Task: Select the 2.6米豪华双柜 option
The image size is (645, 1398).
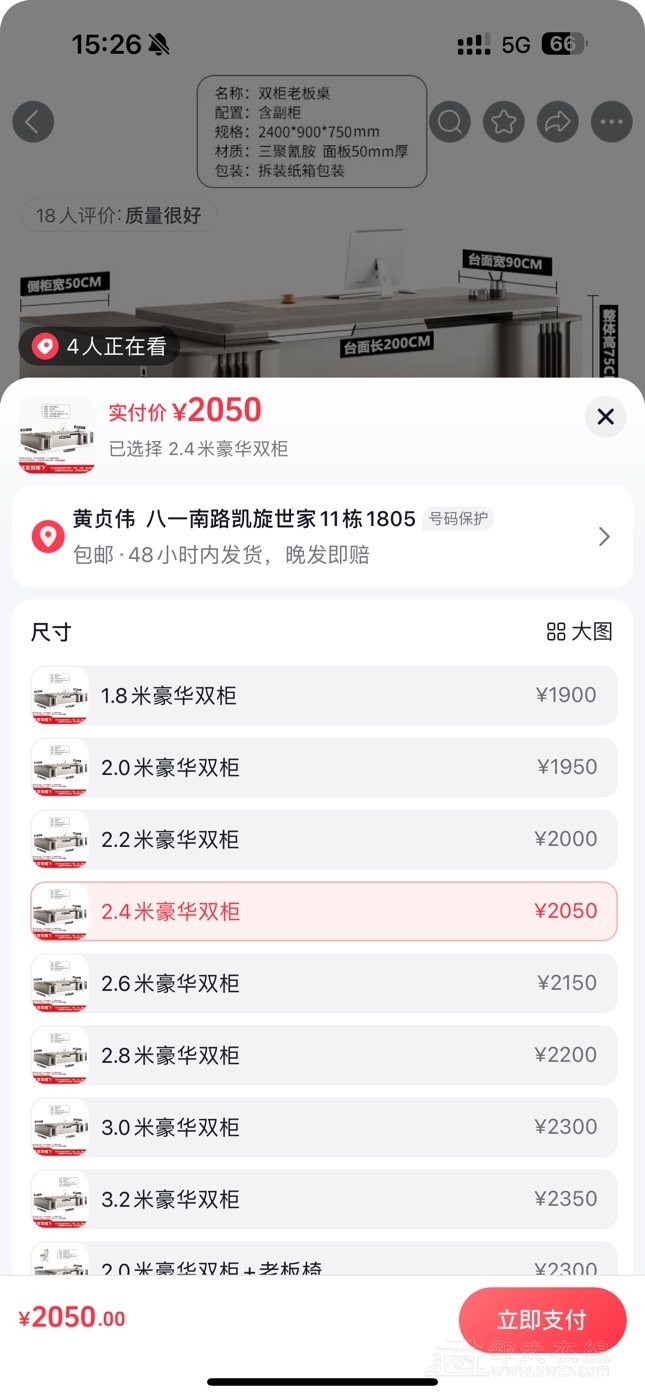Action: point(323,983)
